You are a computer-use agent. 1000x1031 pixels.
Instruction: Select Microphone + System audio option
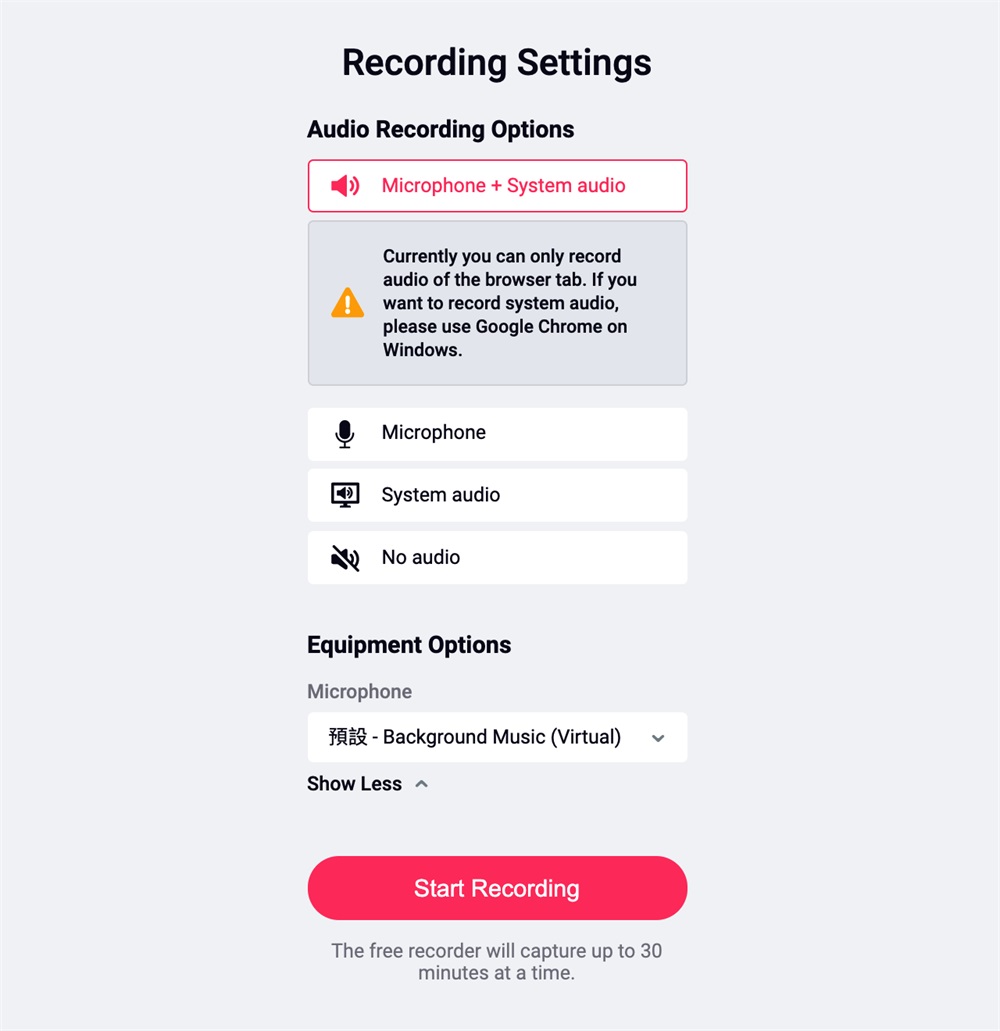point(497,186)
